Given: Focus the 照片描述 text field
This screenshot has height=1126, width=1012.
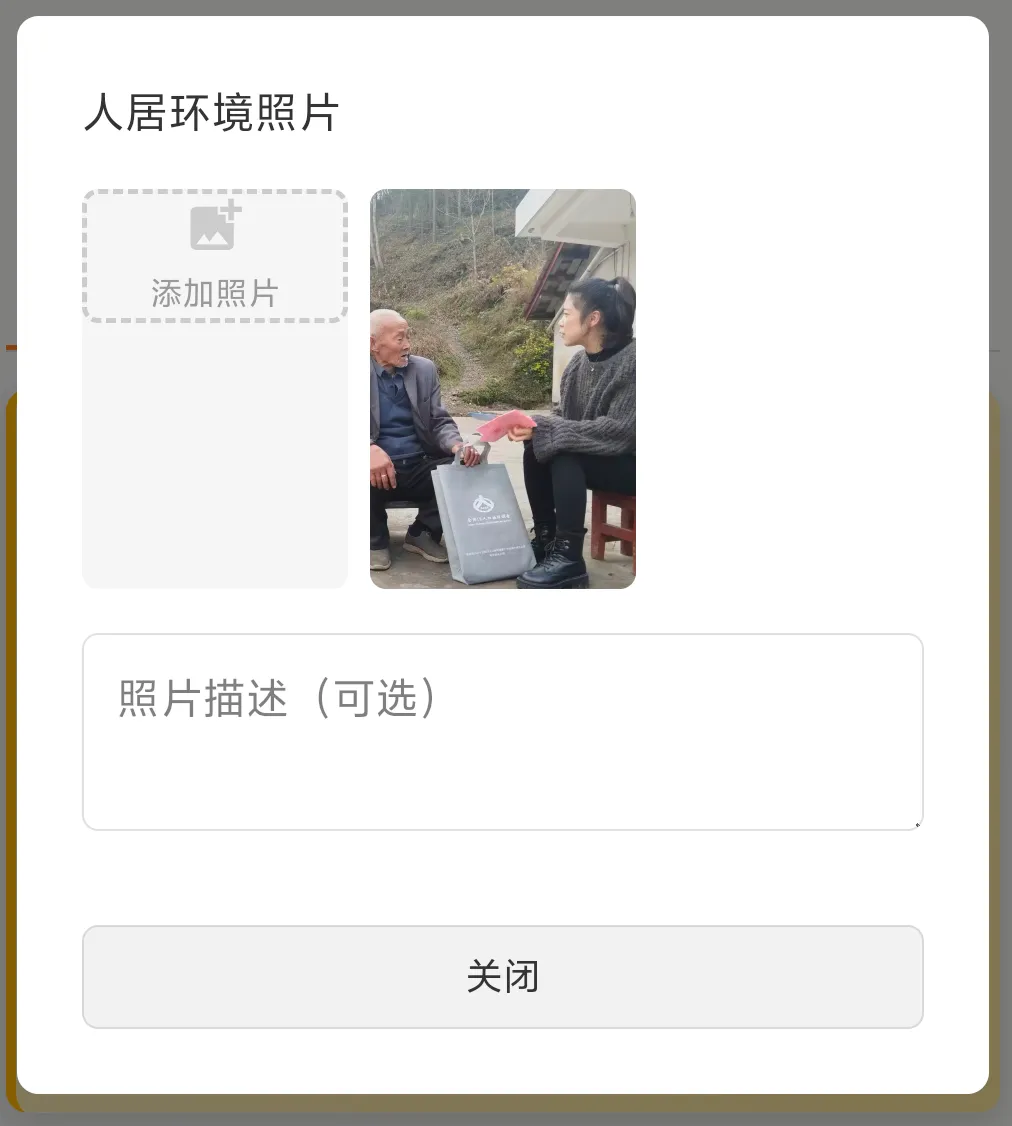Looking at the screenshot, I should (x=502, y=731).
